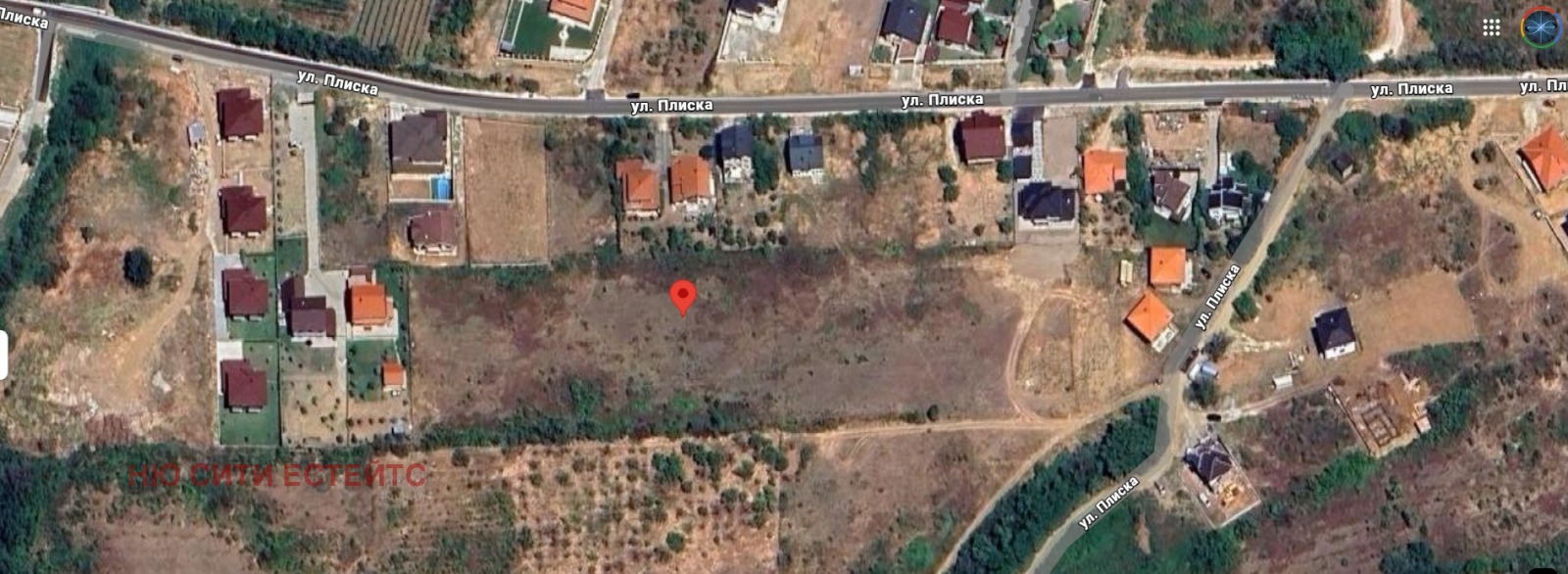
Task: Expand the collapsed side panel handle
Action: pos(3,355)
